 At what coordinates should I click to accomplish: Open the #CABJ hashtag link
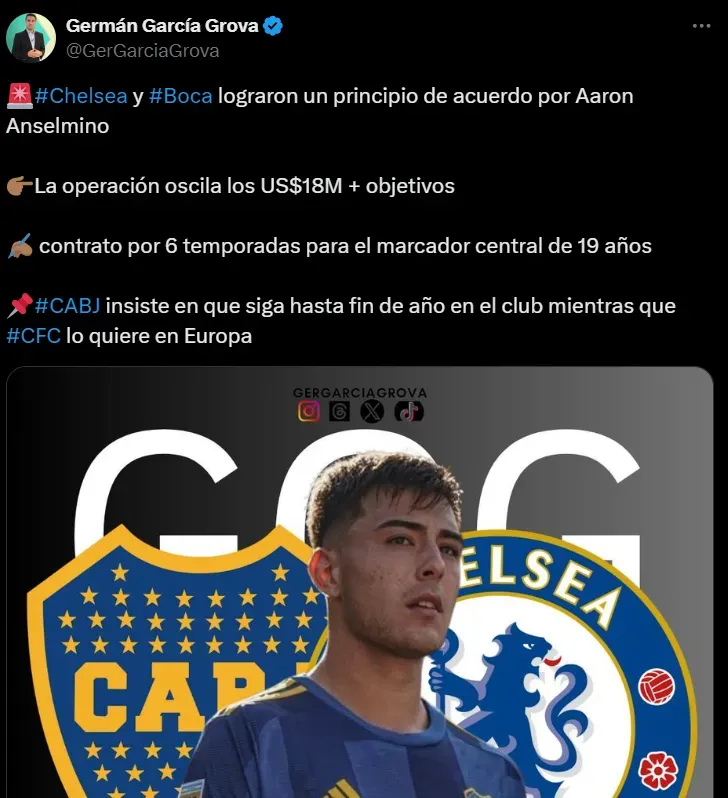67,306
